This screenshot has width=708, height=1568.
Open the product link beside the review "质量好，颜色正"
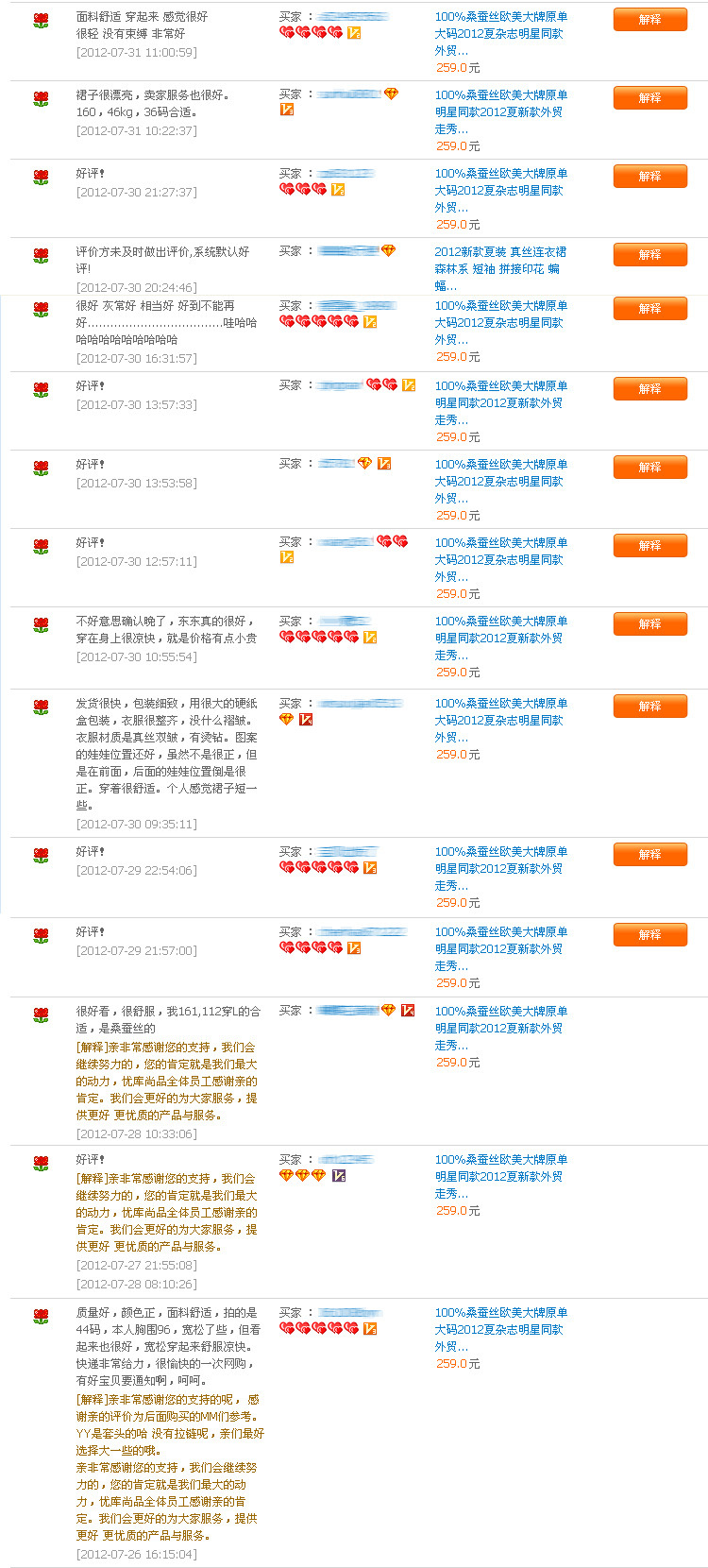point(500,1330)
